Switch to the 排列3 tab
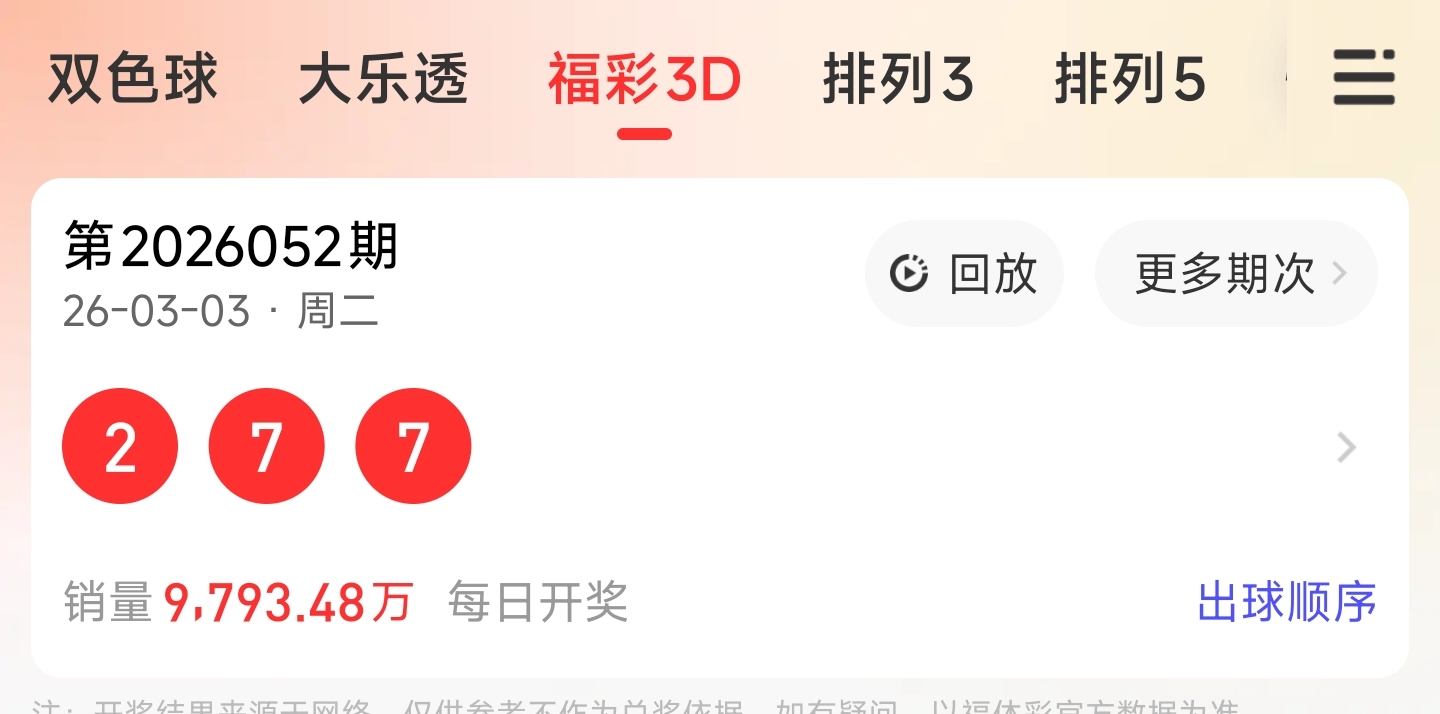1440x714 pixels. [x=898, y=80]
